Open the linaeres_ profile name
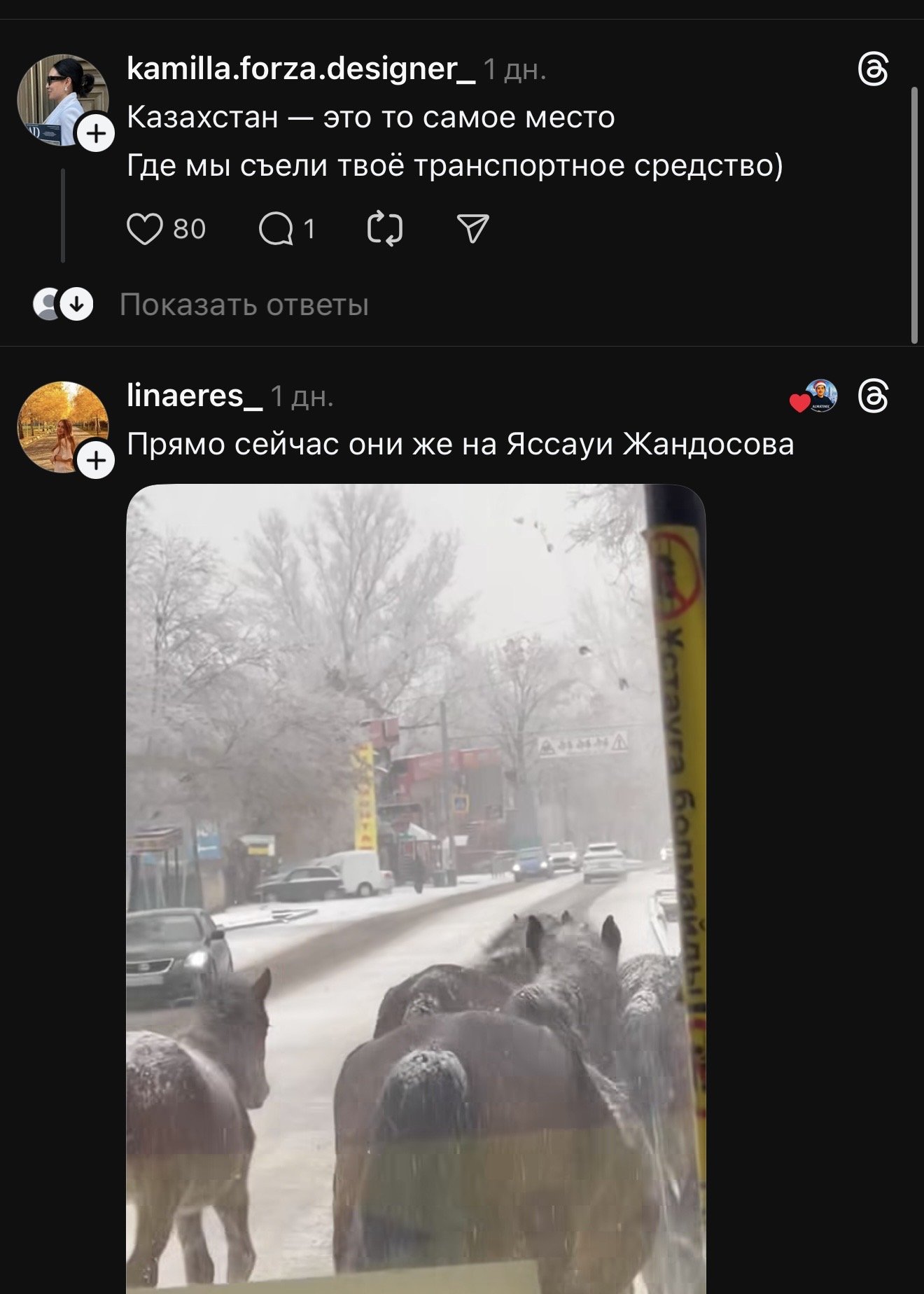 click(x=195, y=396)
